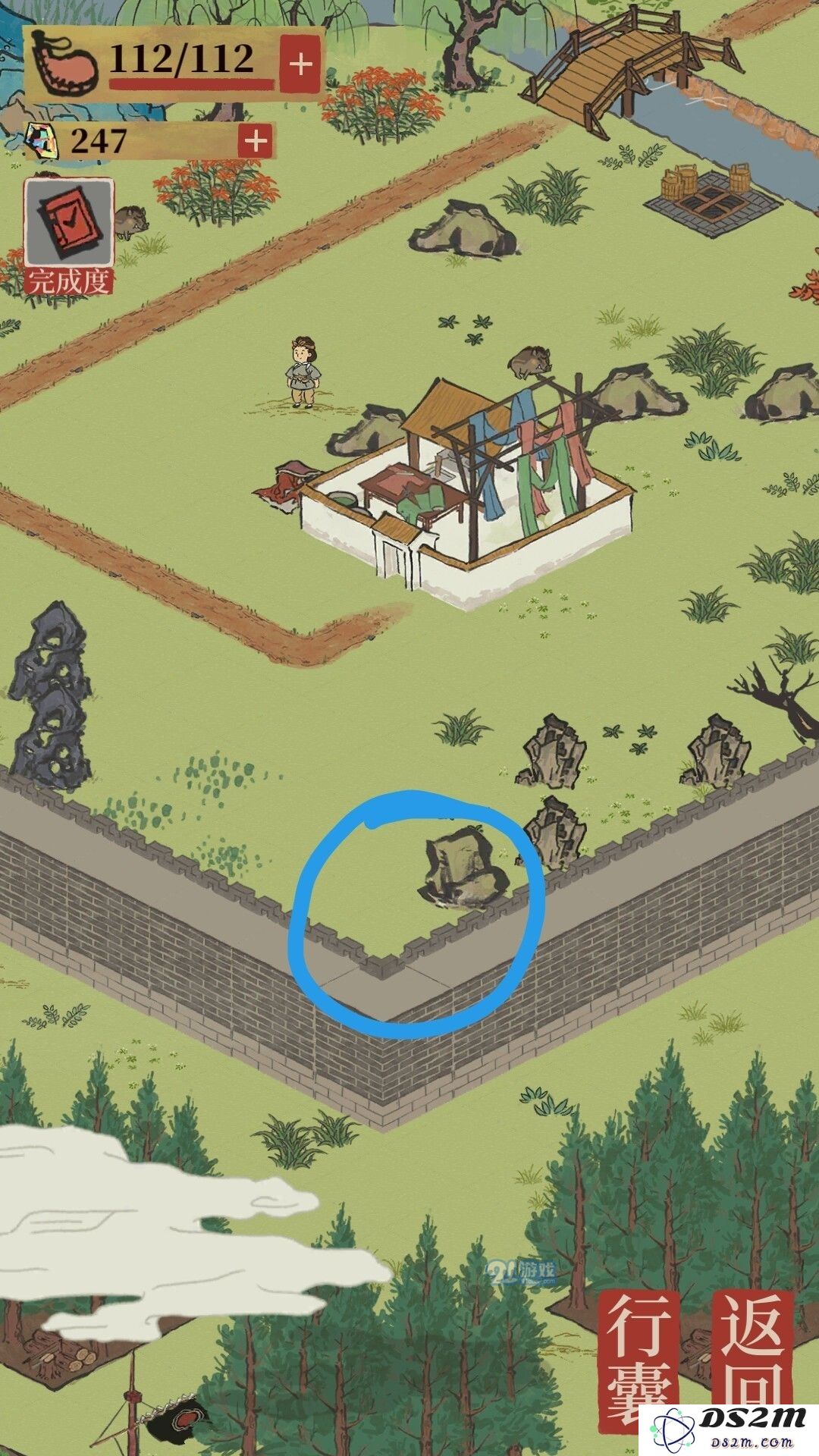
Task: Tap the character standing on the grass
Action: click(303, 373)
